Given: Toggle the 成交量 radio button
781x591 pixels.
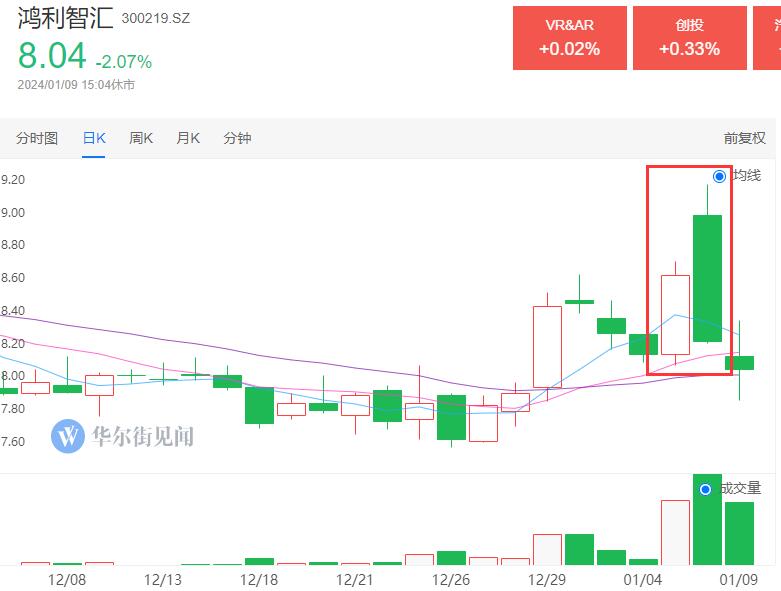Looking at the screenshot, I should click(706, 489).
